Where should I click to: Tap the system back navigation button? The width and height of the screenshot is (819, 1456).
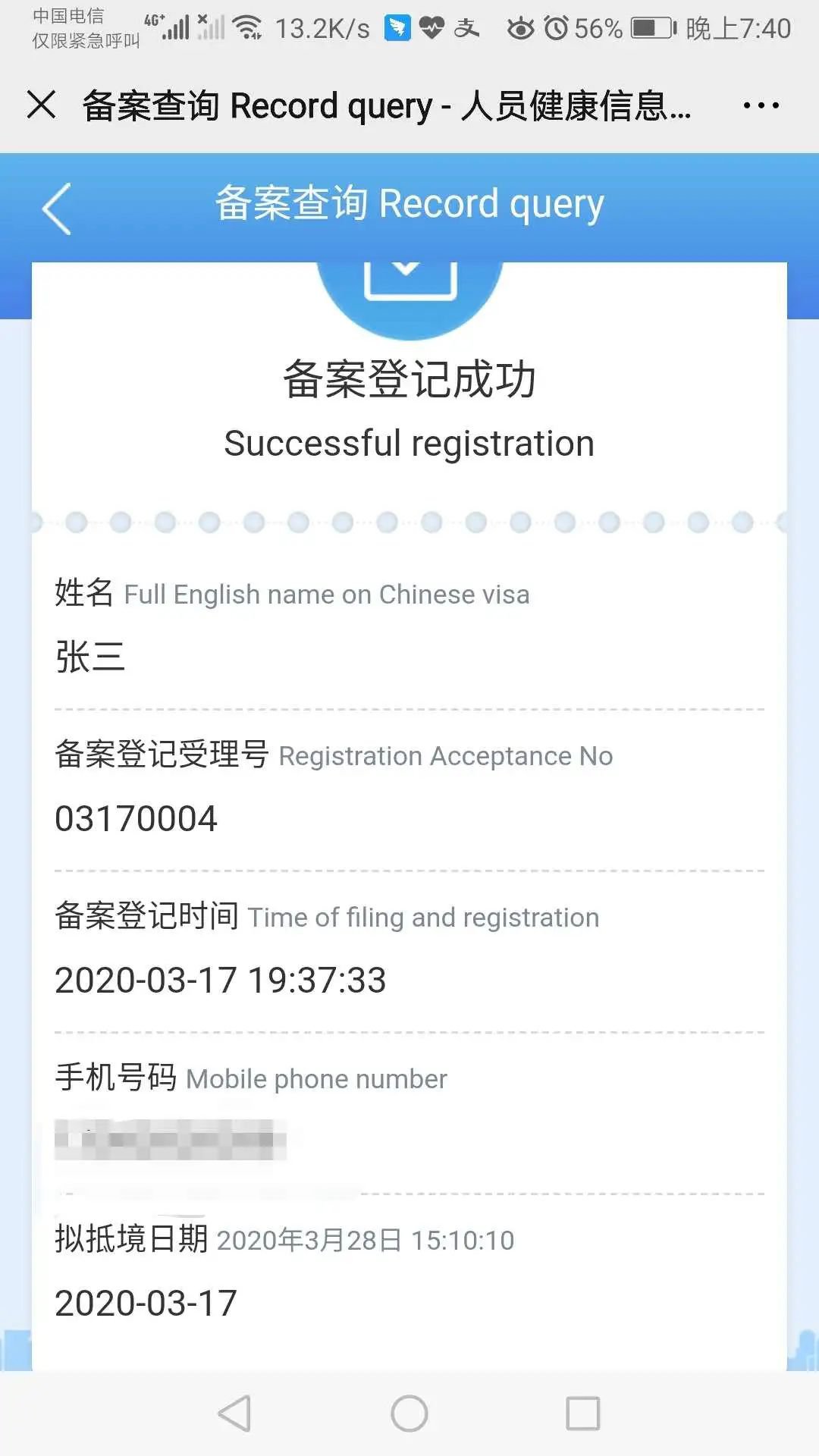234,1414
